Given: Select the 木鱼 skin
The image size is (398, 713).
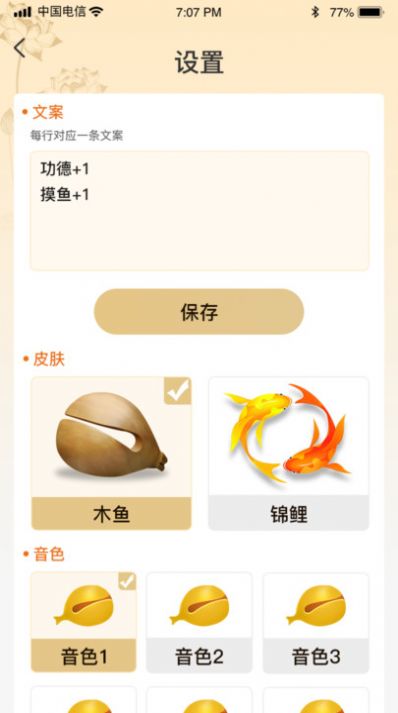Looking at the screenshot, I should click(111, 453).
